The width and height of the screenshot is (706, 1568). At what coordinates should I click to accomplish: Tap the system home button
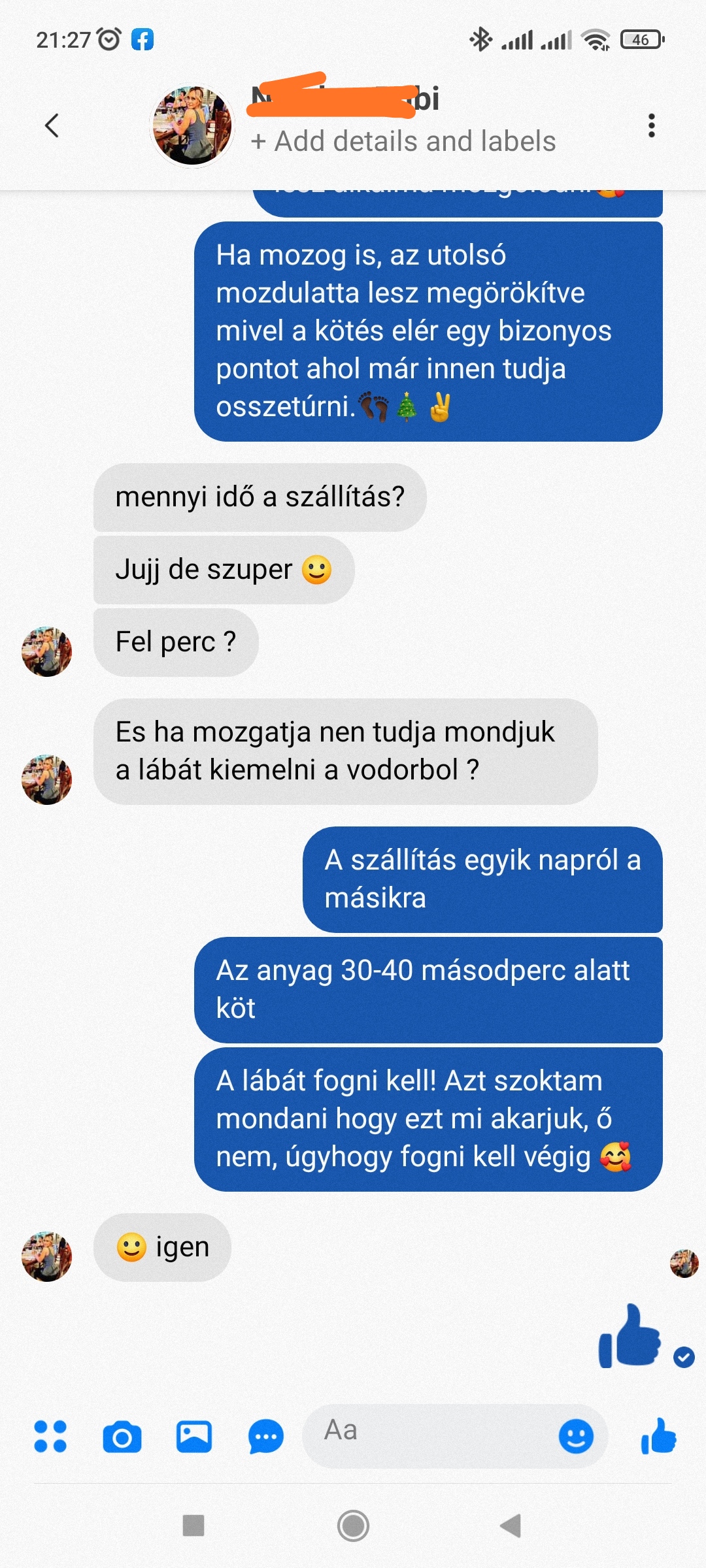[x=353, y=1526]
